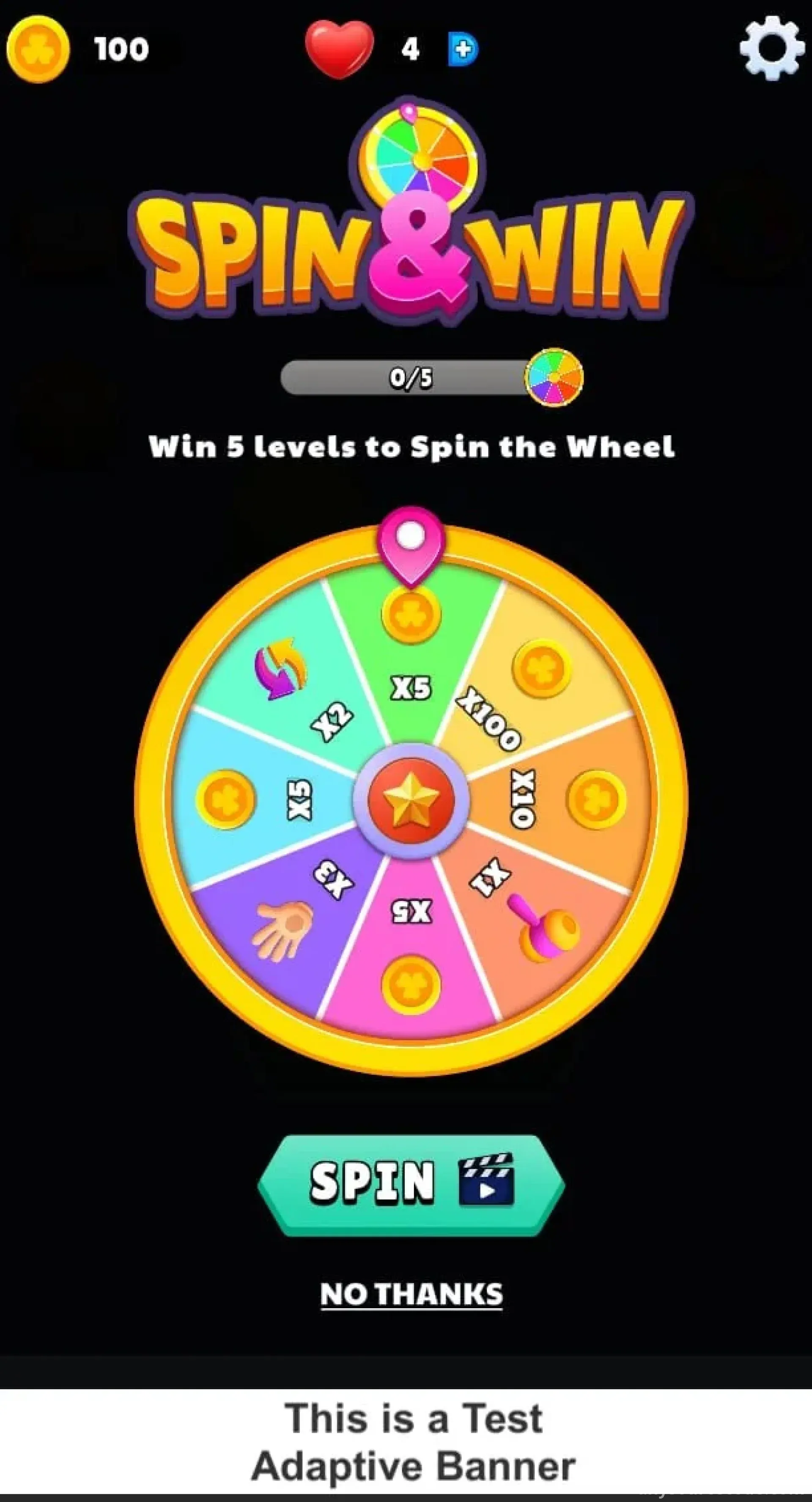This screenshot has width=812, height=1502.
Task: Open the settings gear
Action: [x=771, y=48]
